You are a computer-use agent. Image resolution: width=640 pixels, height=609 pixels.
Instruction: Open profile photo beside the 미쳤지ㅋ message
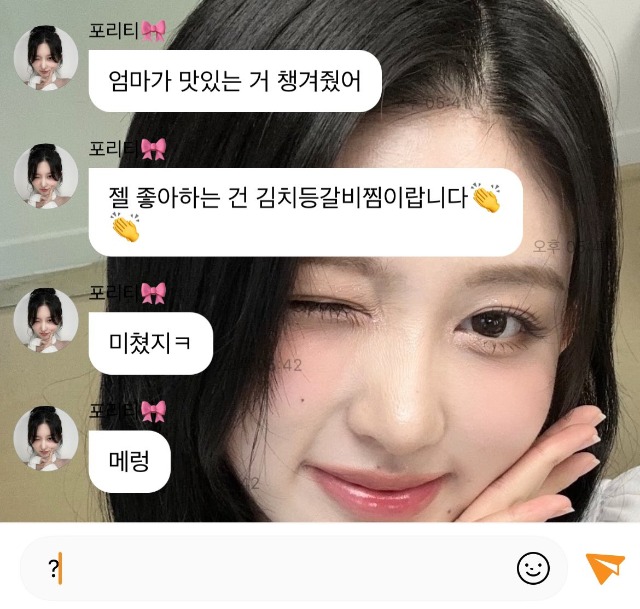(46, 320)
